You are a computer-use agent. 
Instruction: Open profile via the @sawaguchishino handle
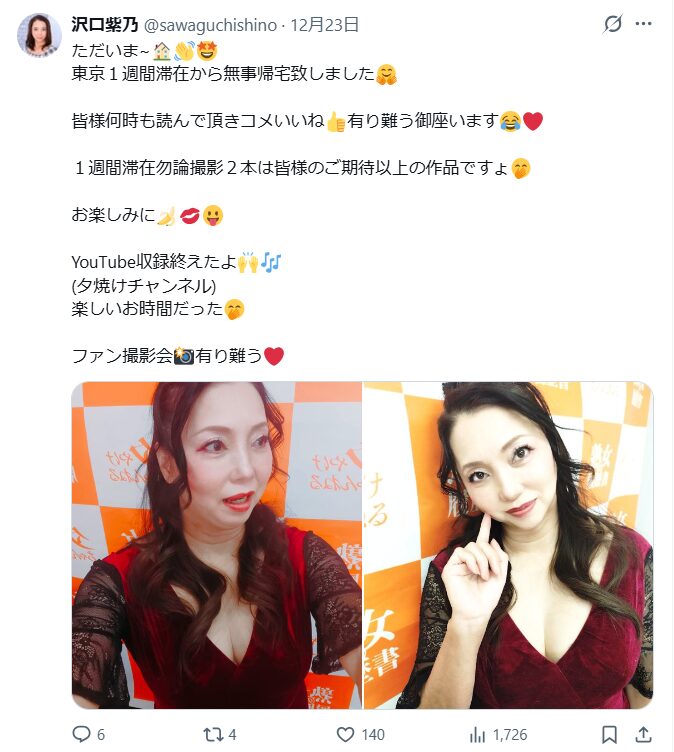click(211, 25)
